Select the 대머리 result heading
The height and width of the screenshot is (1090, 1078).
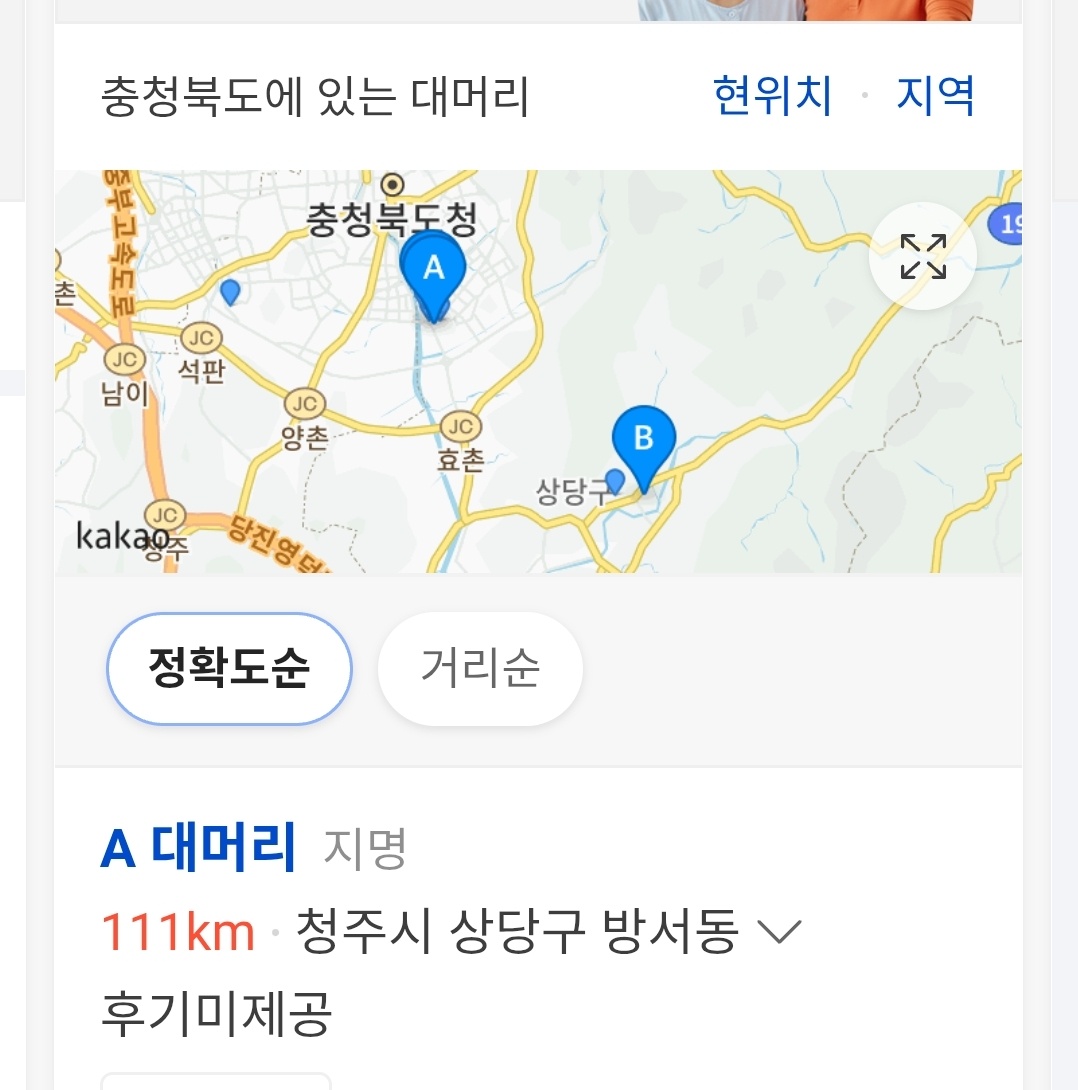[x=196, y=846]
